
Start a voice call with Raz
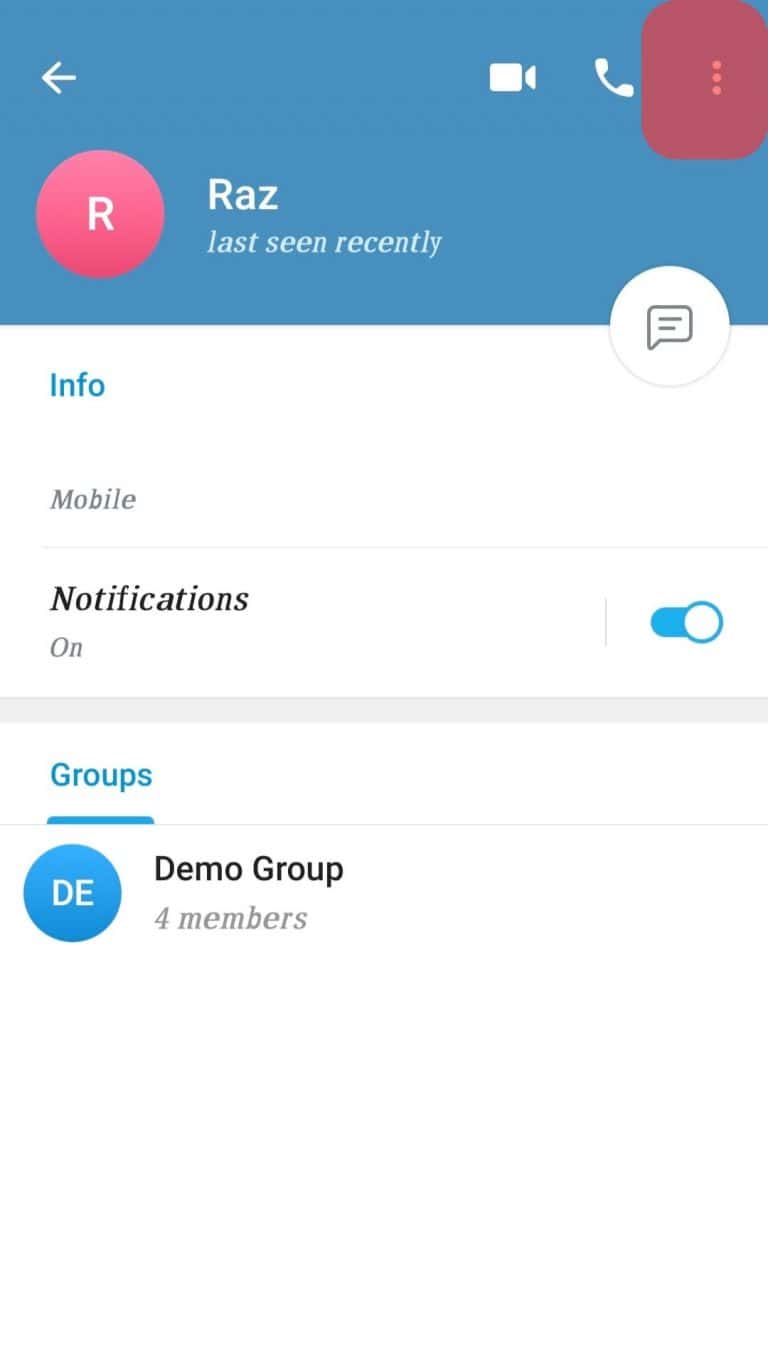[x=614, y=77]
